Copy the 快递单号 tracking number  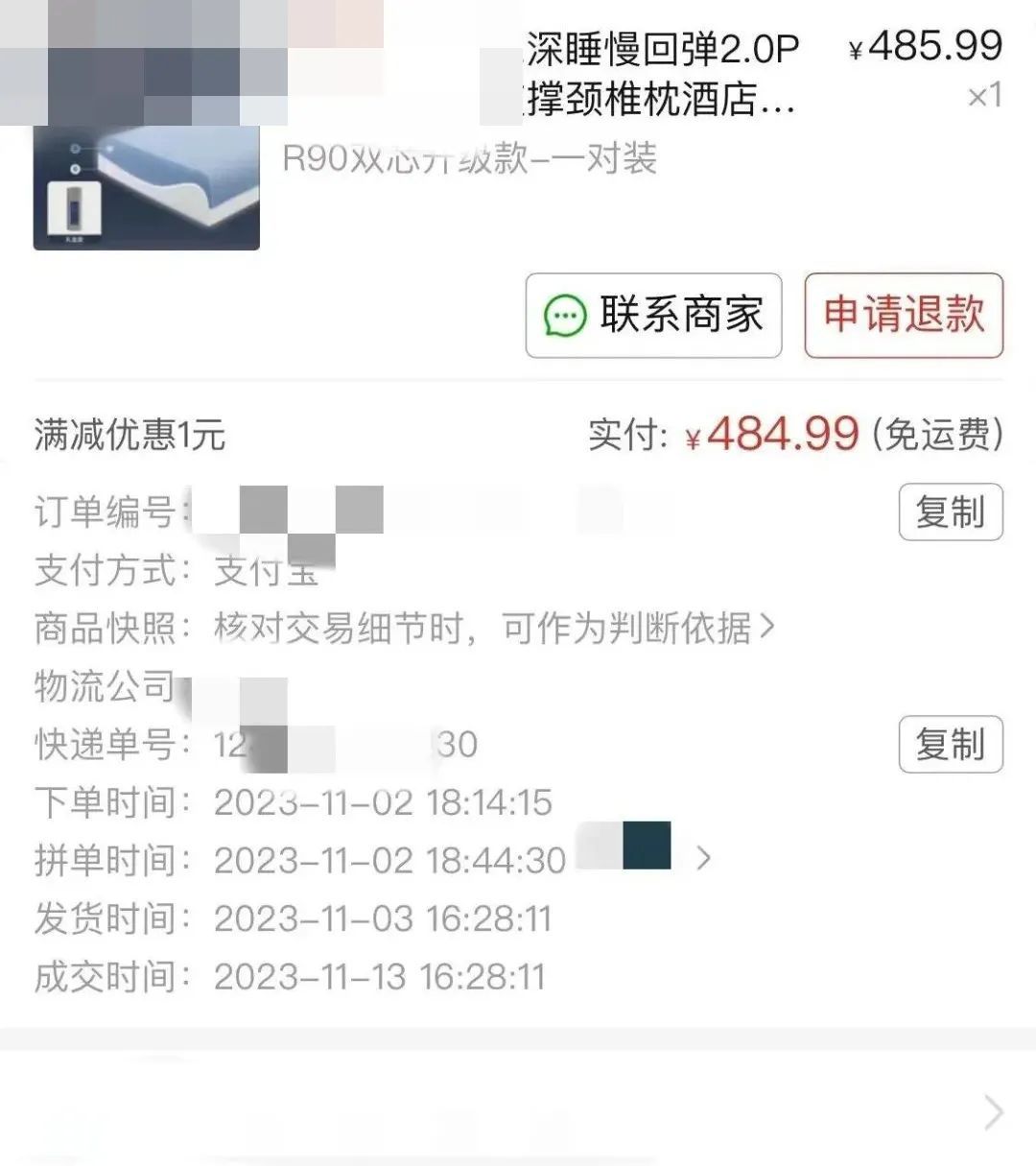point(950,745)
